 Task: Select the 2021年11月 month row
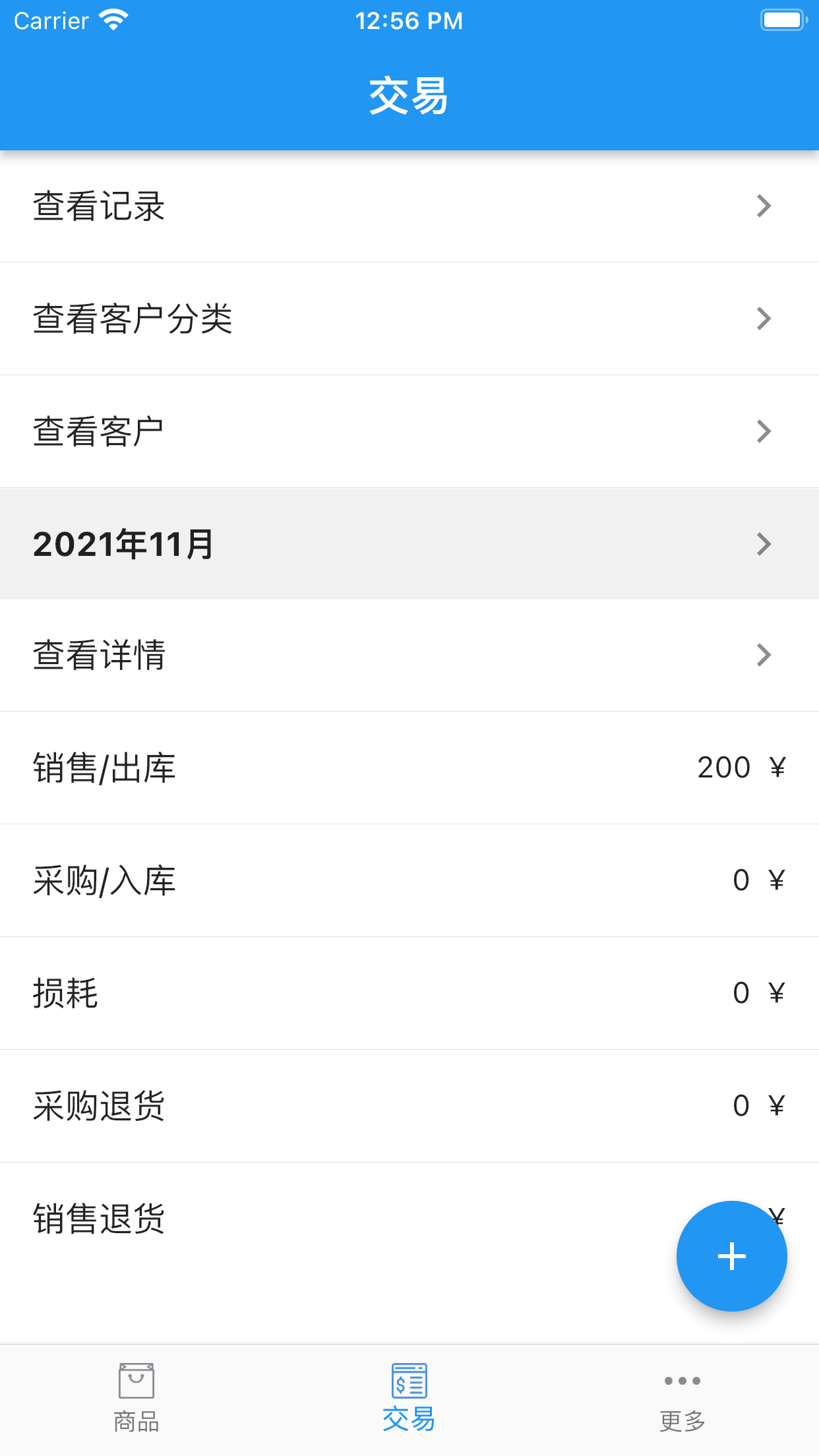409,544
